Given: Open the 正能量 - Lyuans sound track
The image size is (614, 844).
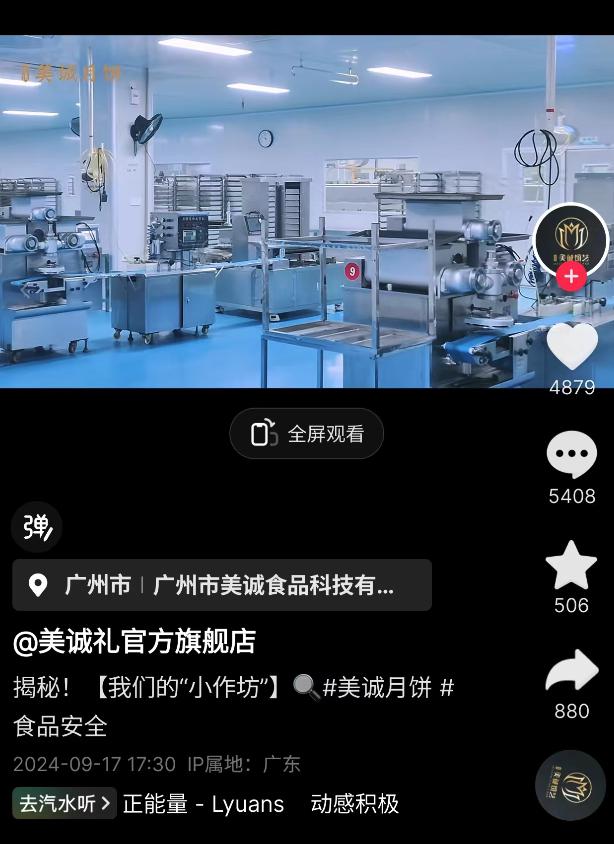Looking at the screenshot, I should click(x=204, y=803).
